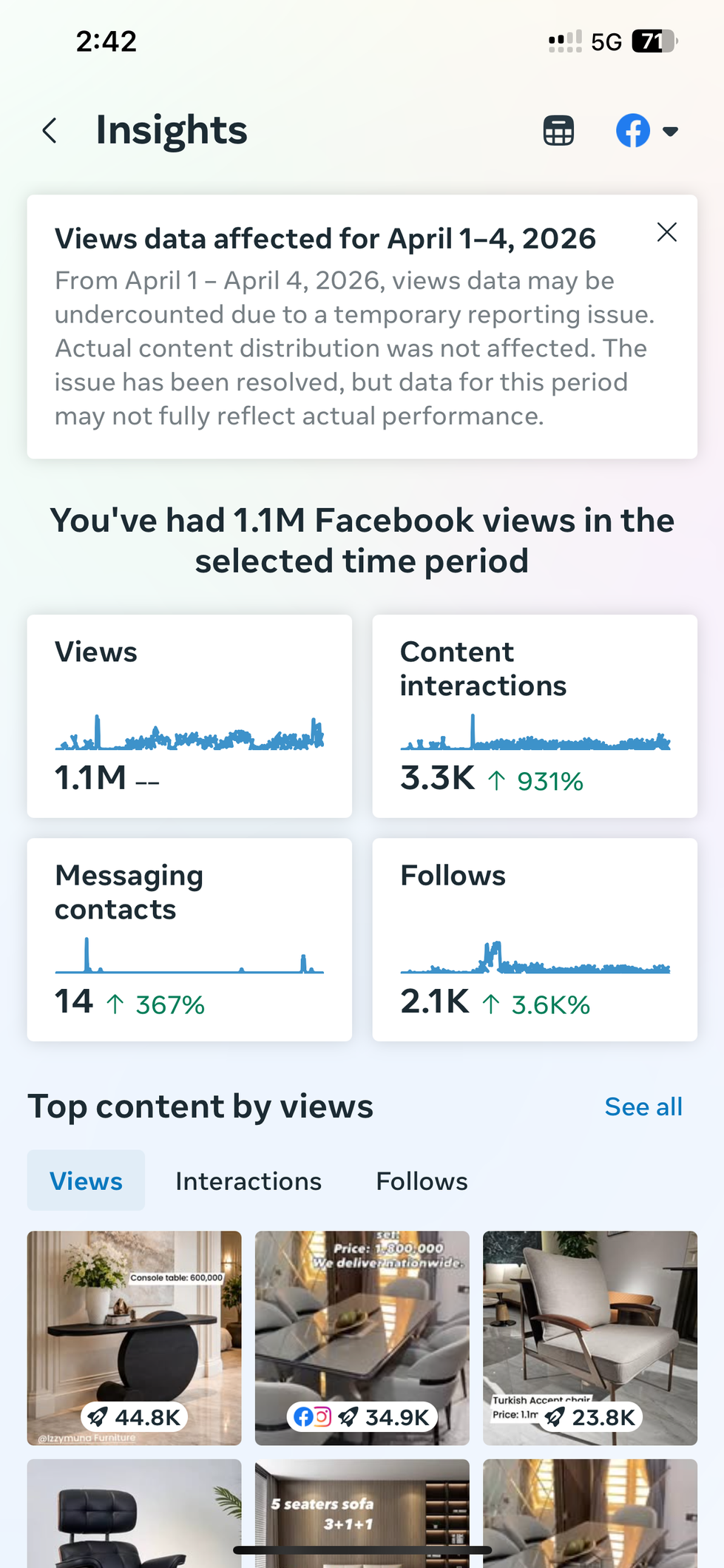Viewport: 724px width, 1568px height.
Task: Go back from the Insights screen
Action: click(x=50, y=131)
